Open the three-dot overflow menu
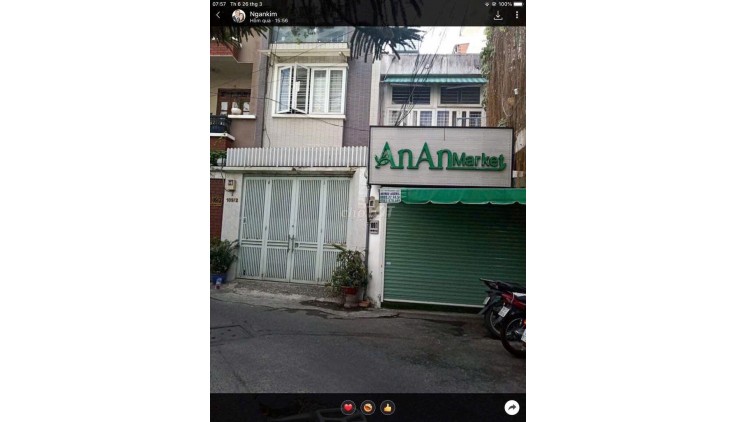738x422 pixels. pos(516,15)
